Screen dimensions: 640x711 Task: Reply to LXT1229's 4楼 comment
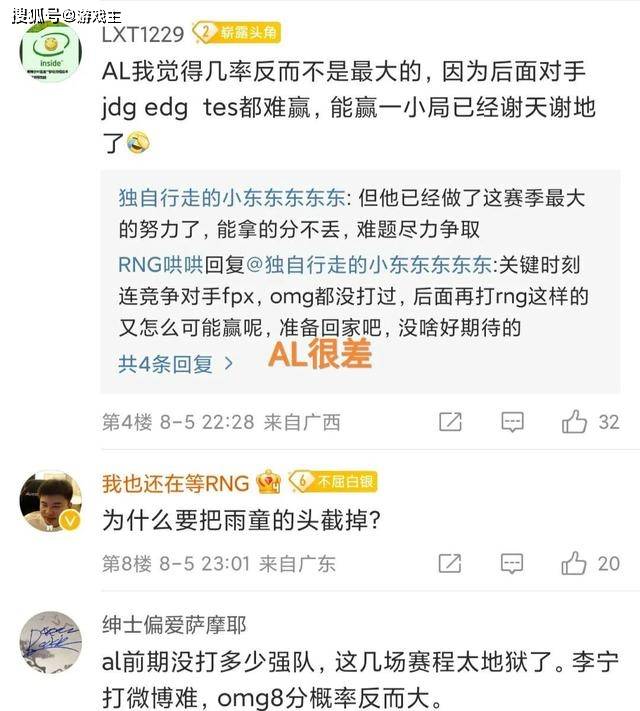513,422
